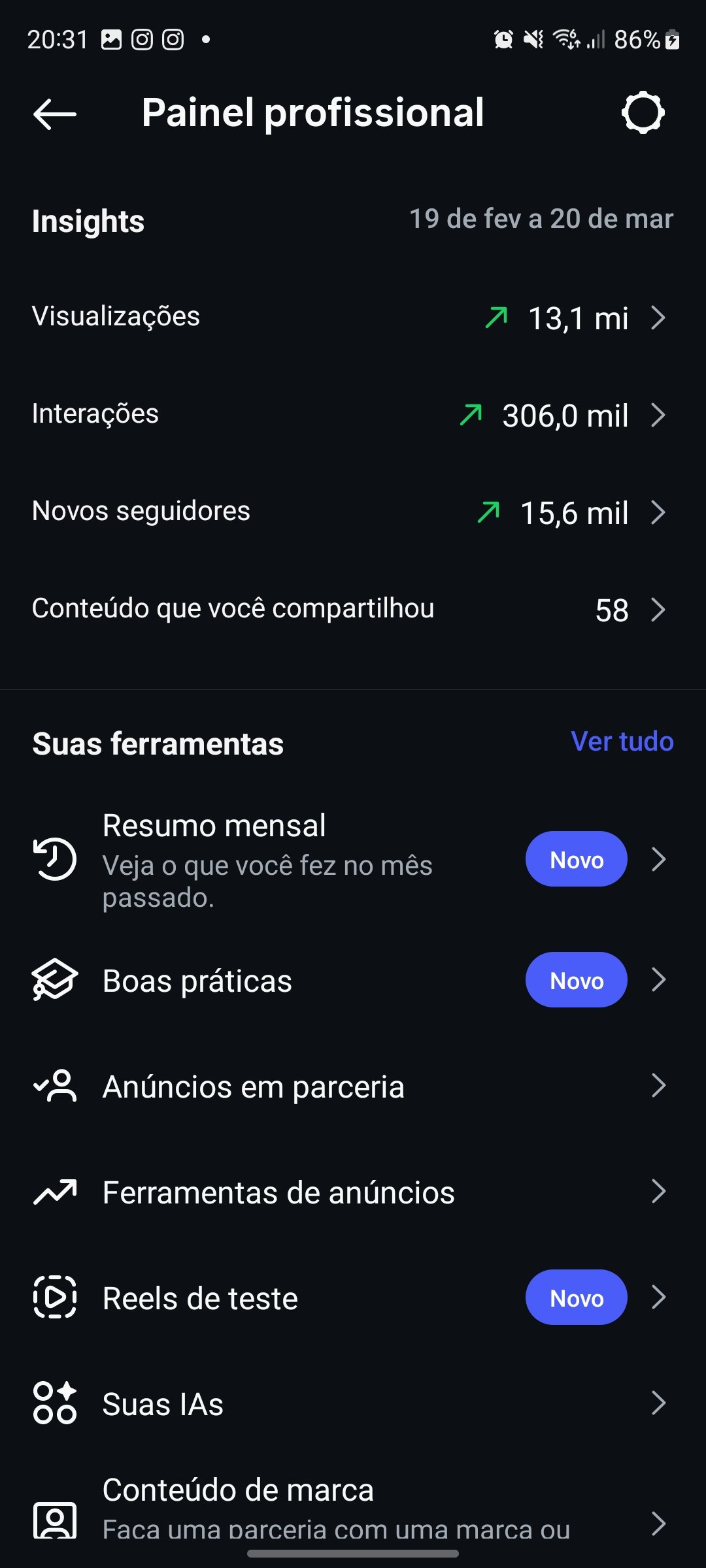Open Resumo mensal tool

(353, 860)
